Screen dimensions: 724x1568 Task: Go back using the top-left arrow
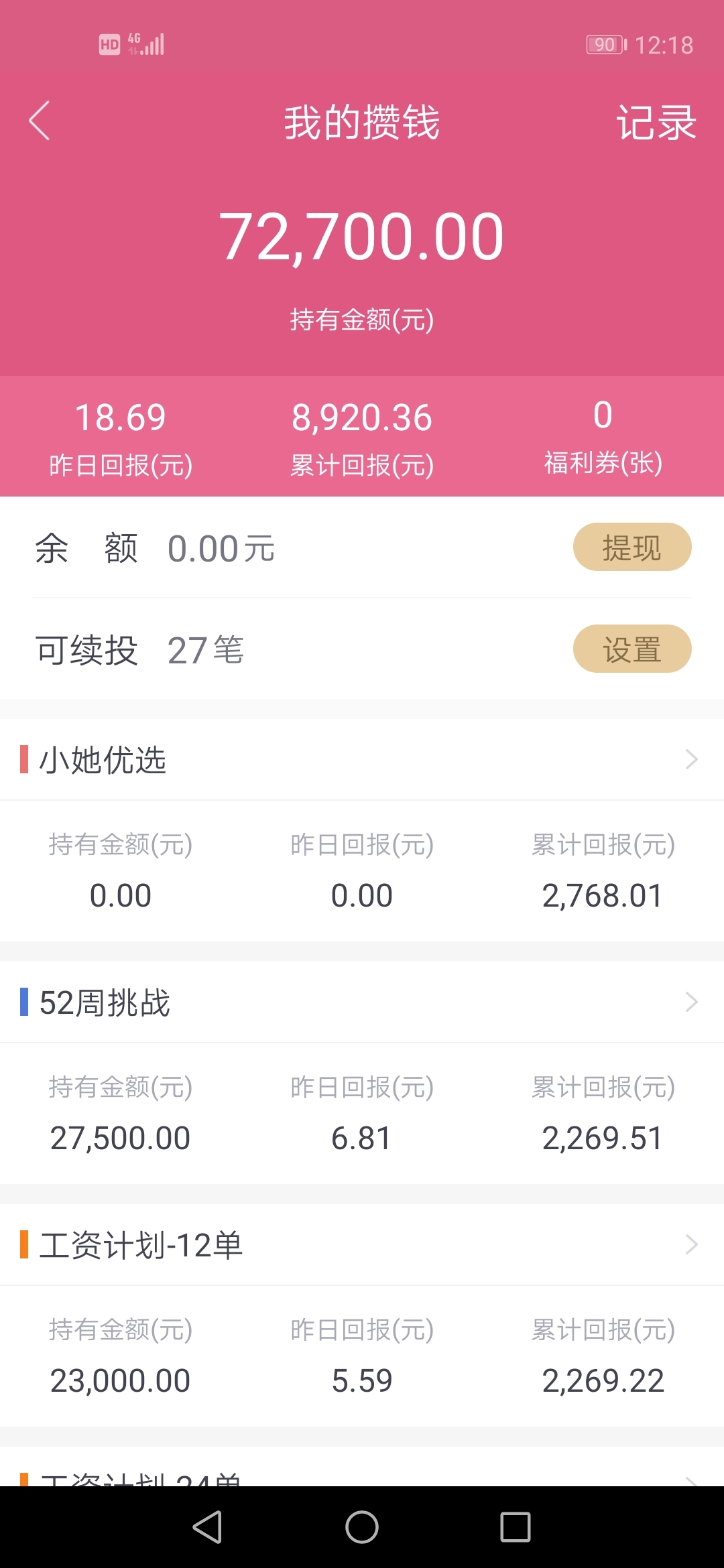click(40, 121)
